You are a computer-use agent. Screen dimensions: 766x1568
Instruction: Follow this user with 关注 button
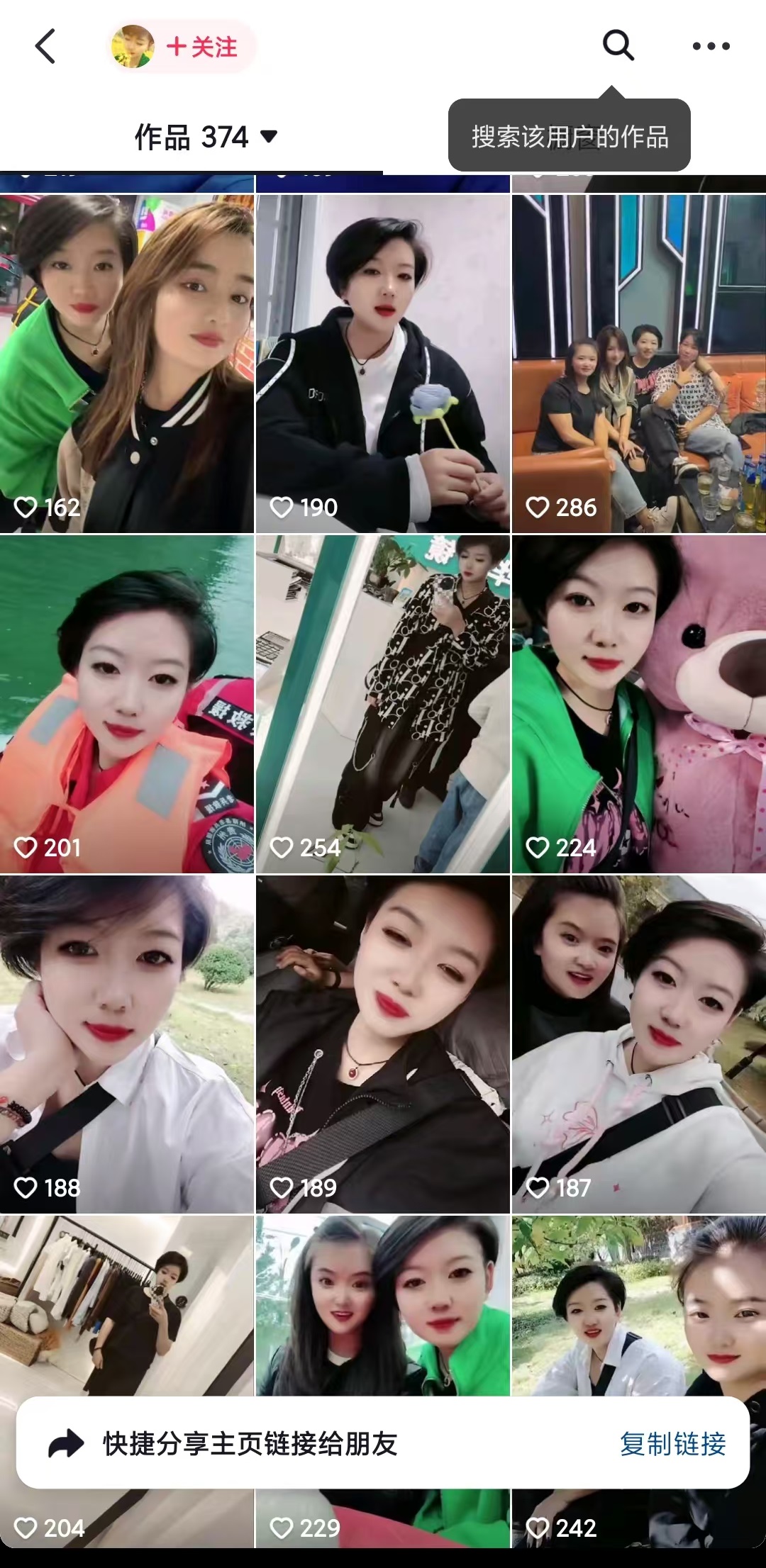(x=201, y=47)
